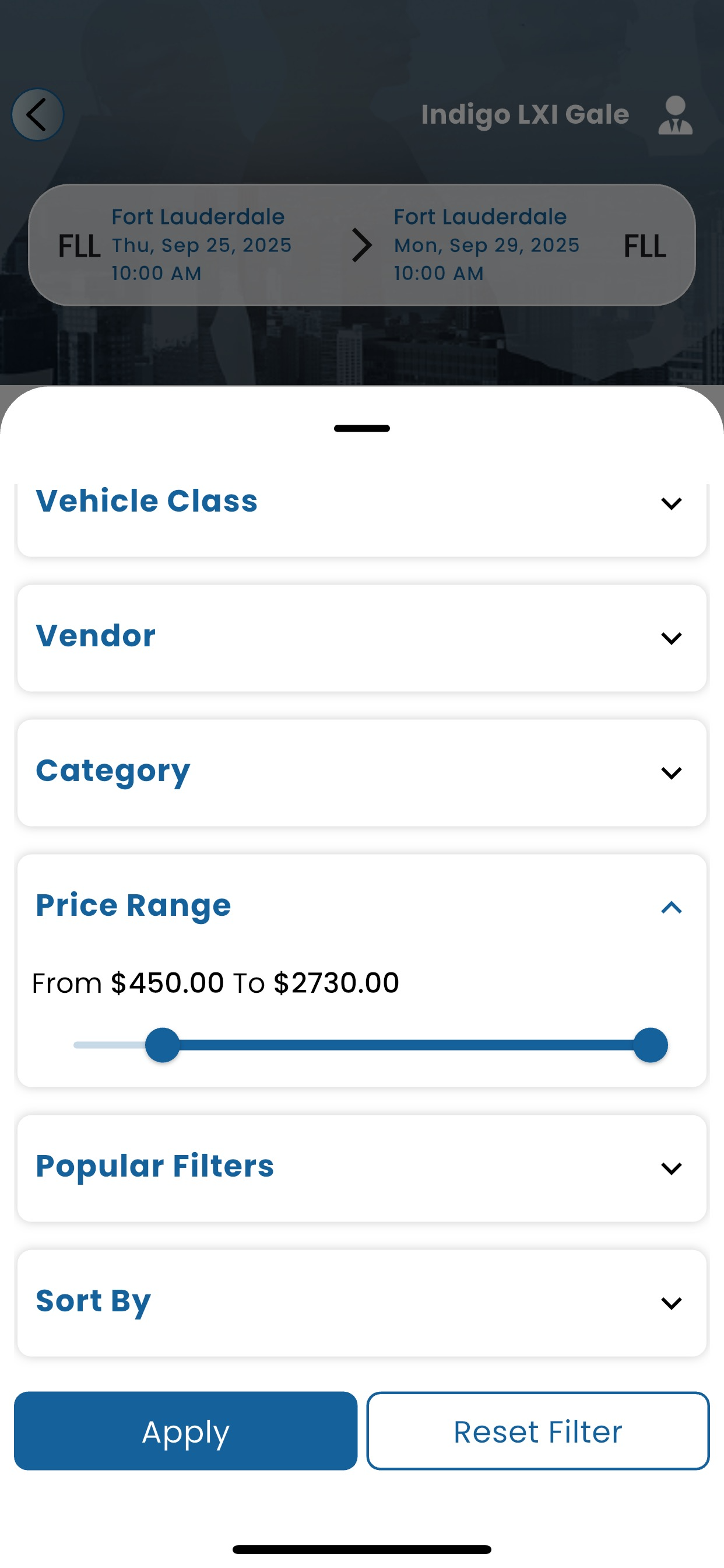The image size is (724, 1568).
Task: Expand the Sort By options
Action: pyautogui.click(x=362, y=1303)
